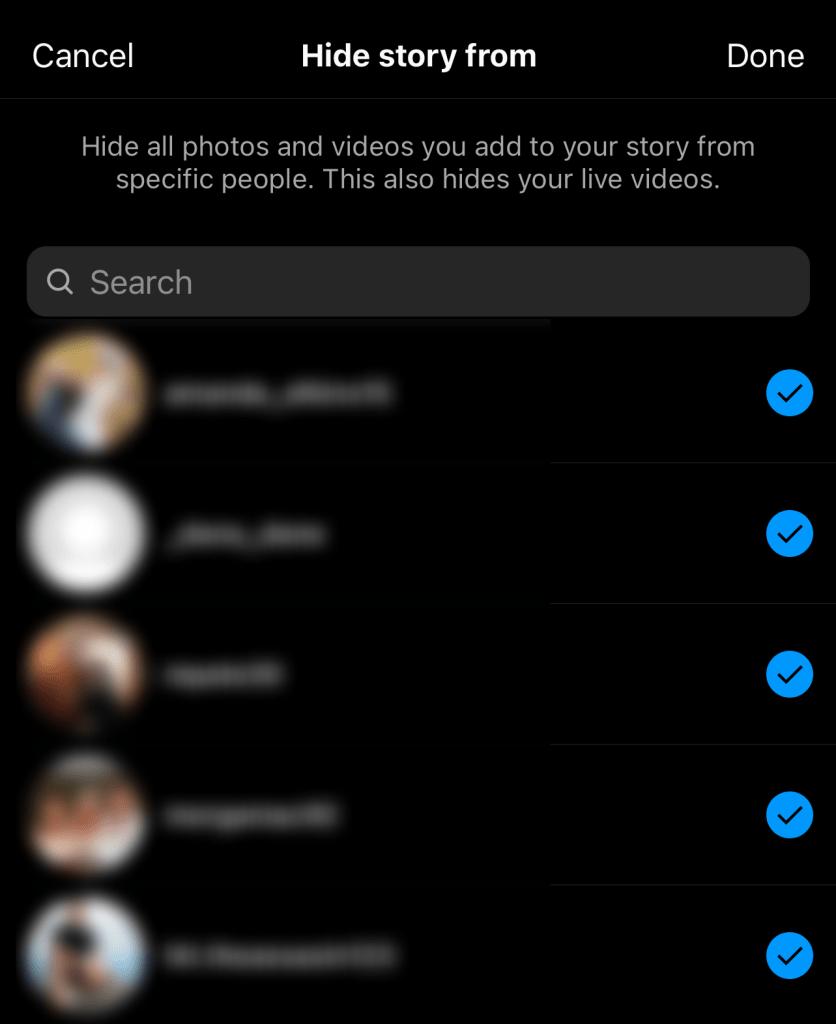Screen dimensions: 836x1024
Task: Uncheck the account with the plain white avatar
Action: [x=789, y=534]
